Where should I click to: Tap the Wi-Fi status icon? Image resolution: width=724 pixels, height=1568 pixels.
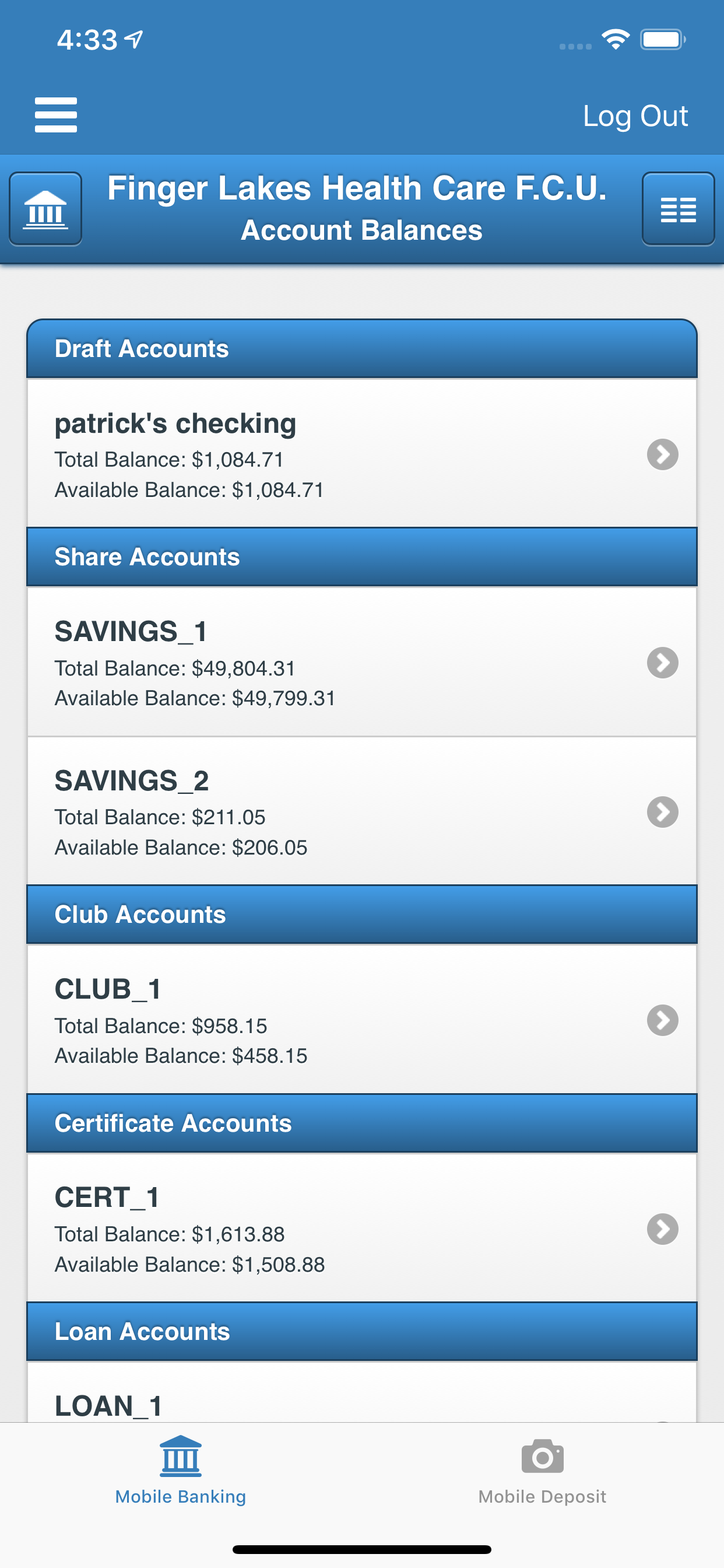(x=614, y=38)
